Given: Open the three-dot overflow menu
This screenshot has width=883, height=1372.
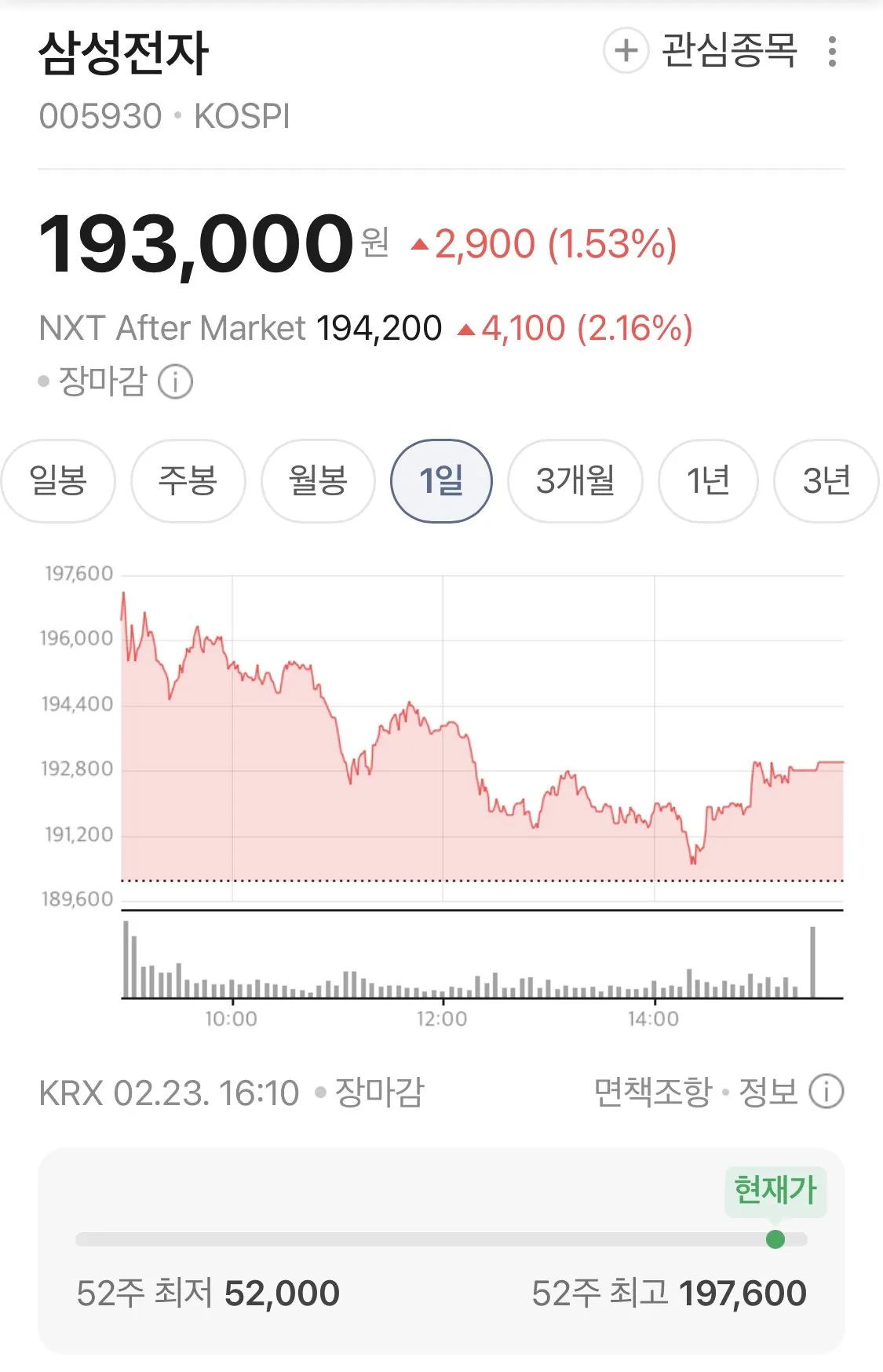Looking at the screenshot, I should [x=832, y=51].
